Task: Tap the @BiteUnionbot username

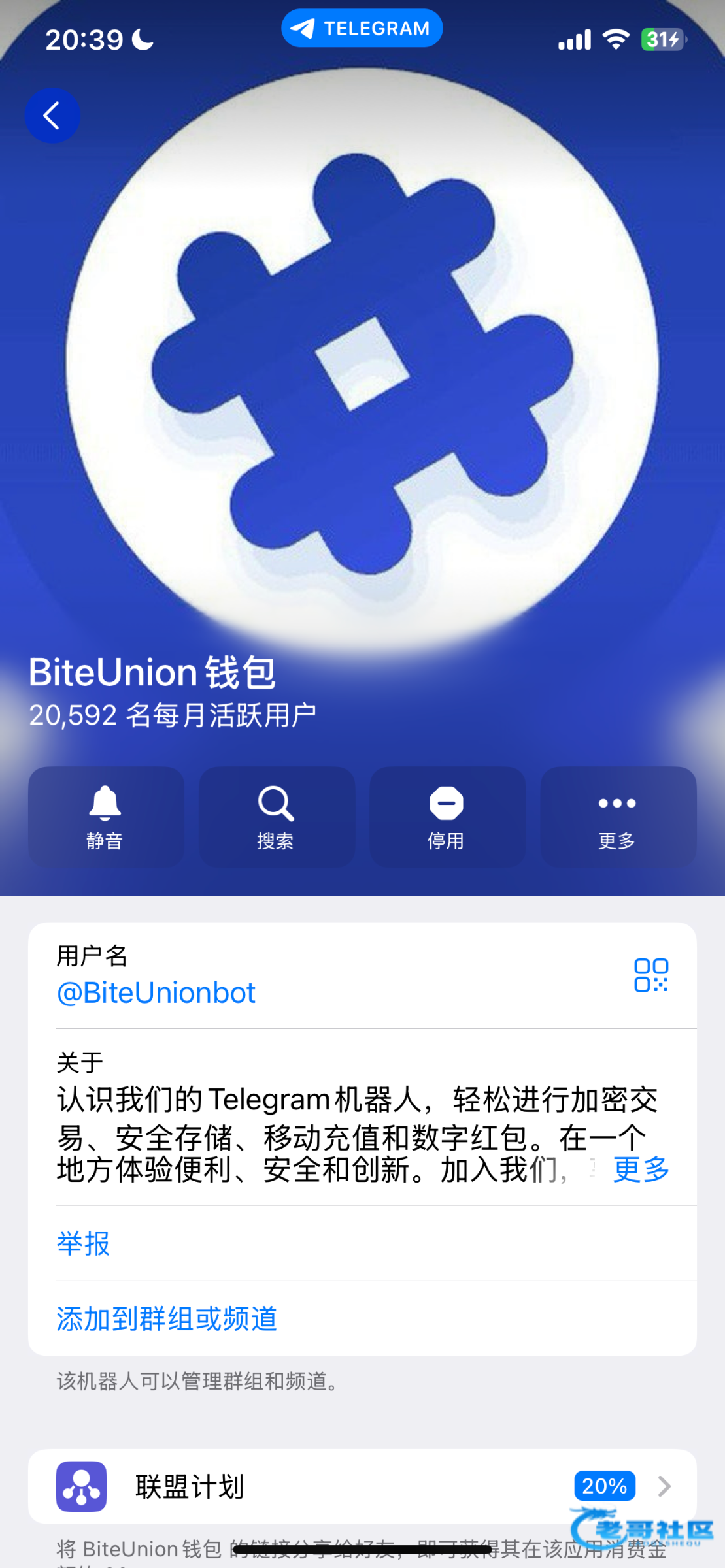Action: click(156, 993)
